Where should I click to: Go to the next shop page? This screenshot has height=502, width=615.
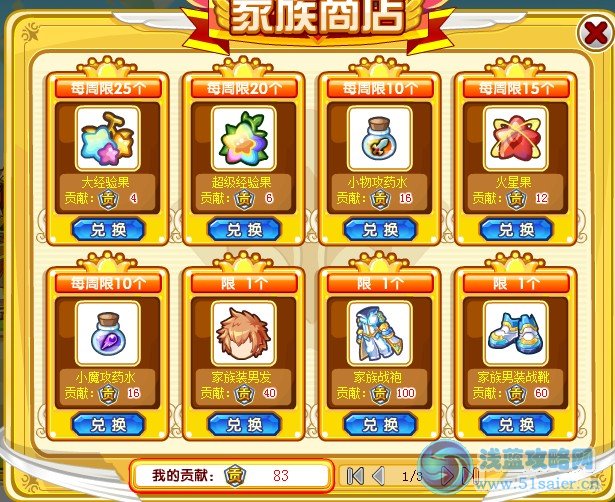448,474
